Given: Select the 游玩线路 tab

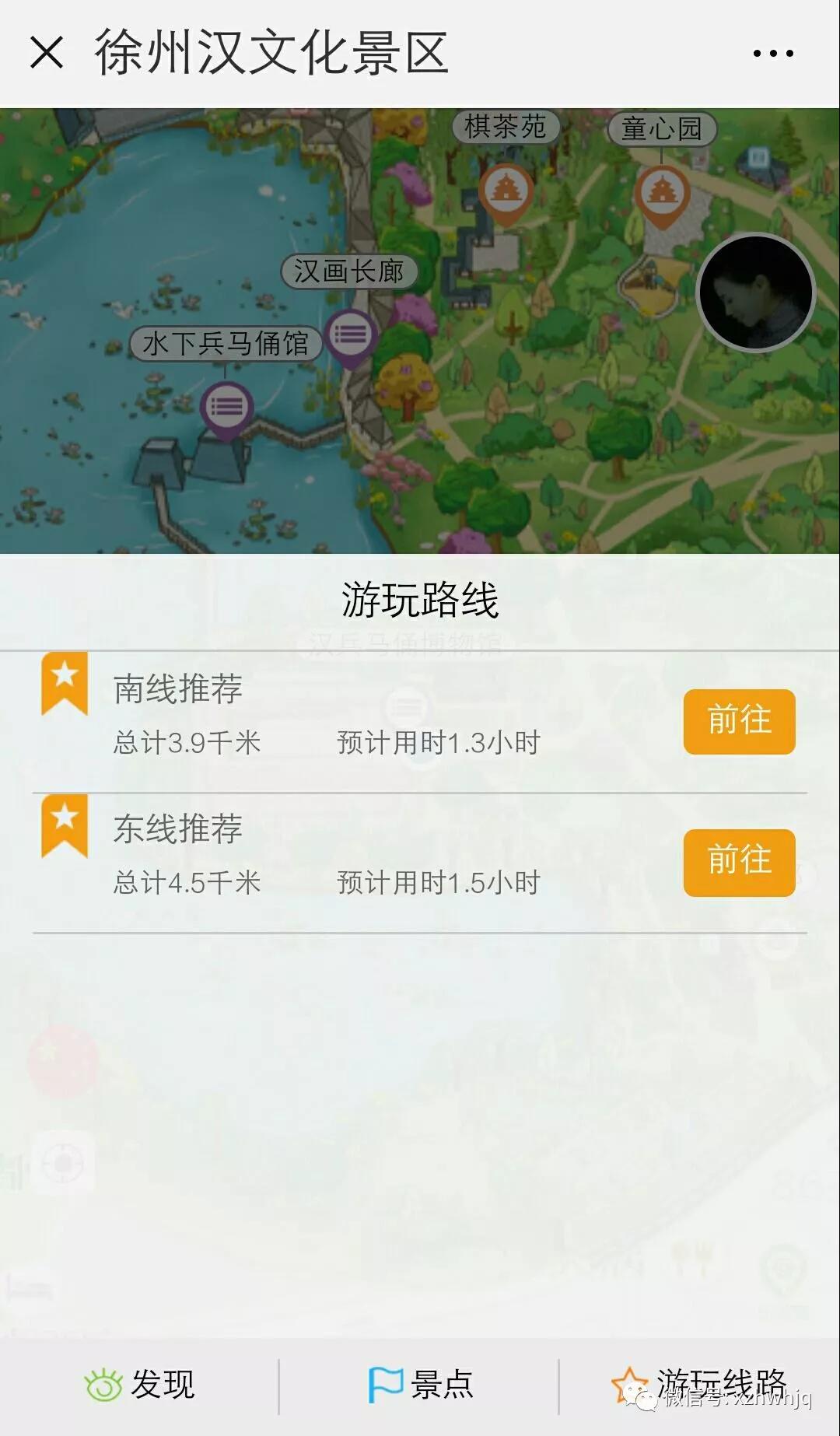Looking at the screenshot, I should pos(700,1385).
